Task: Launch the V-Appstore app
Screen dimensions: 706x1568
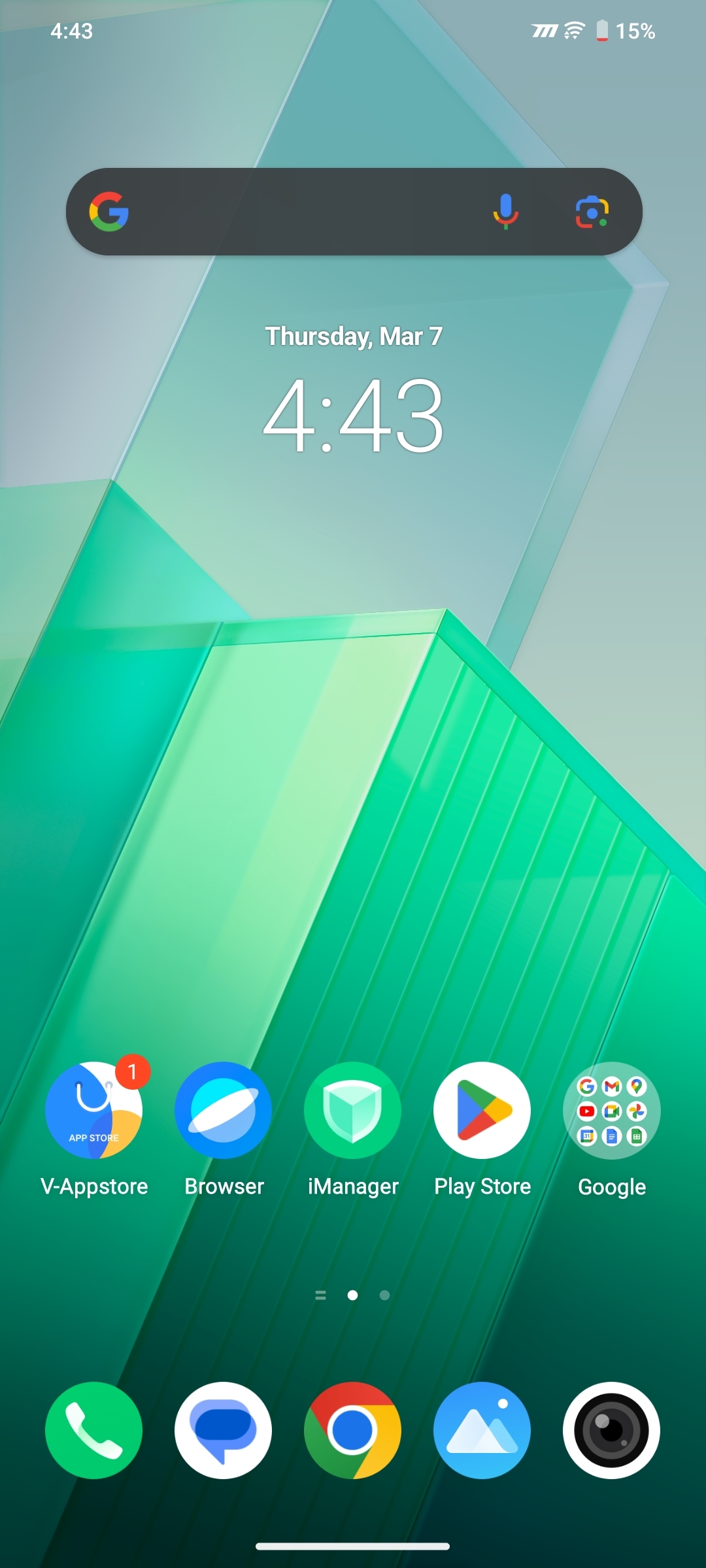Action: point(94,1110)
